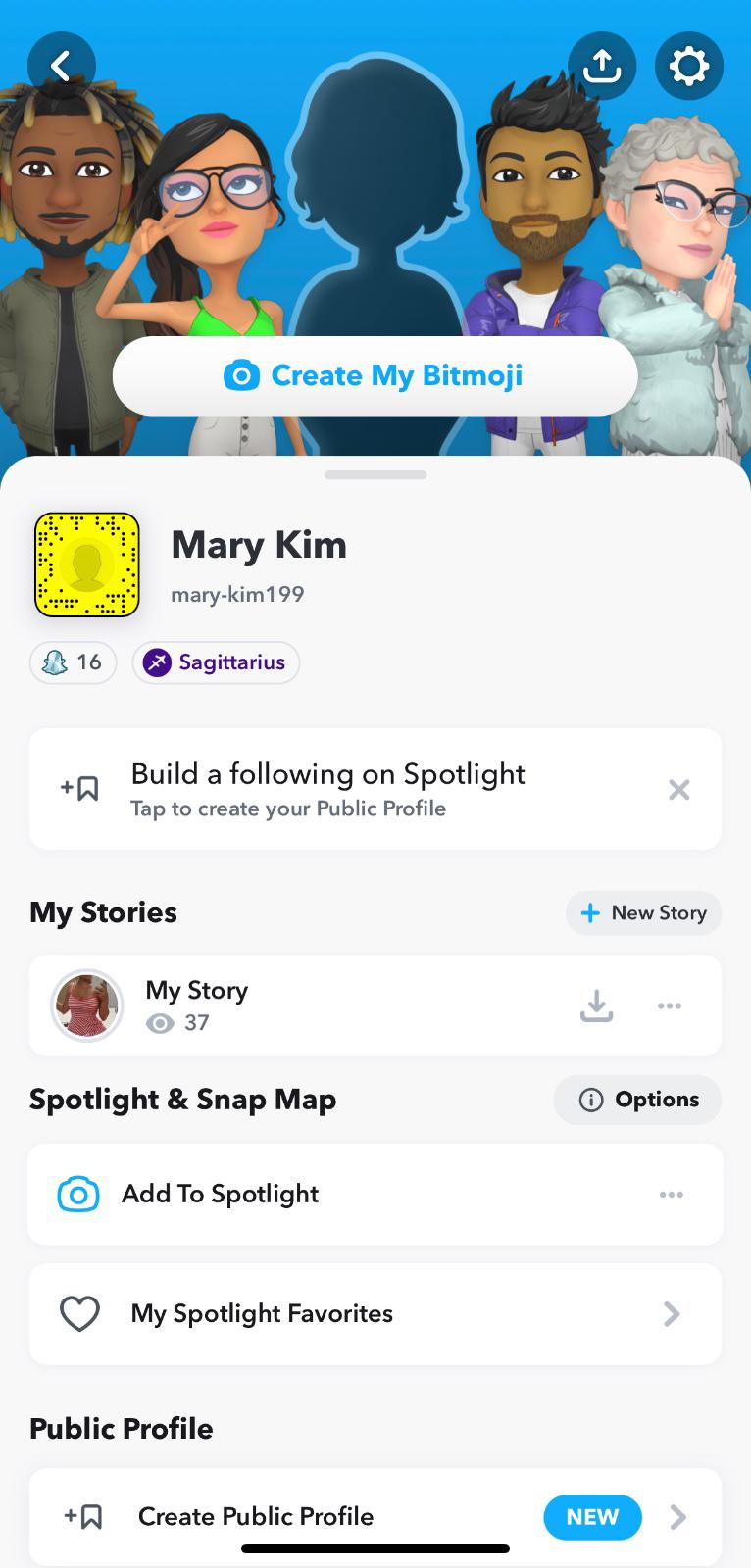View the Snap score 16 chip
Viewport: 751px width, 1568px height.
tap(74, 662)
